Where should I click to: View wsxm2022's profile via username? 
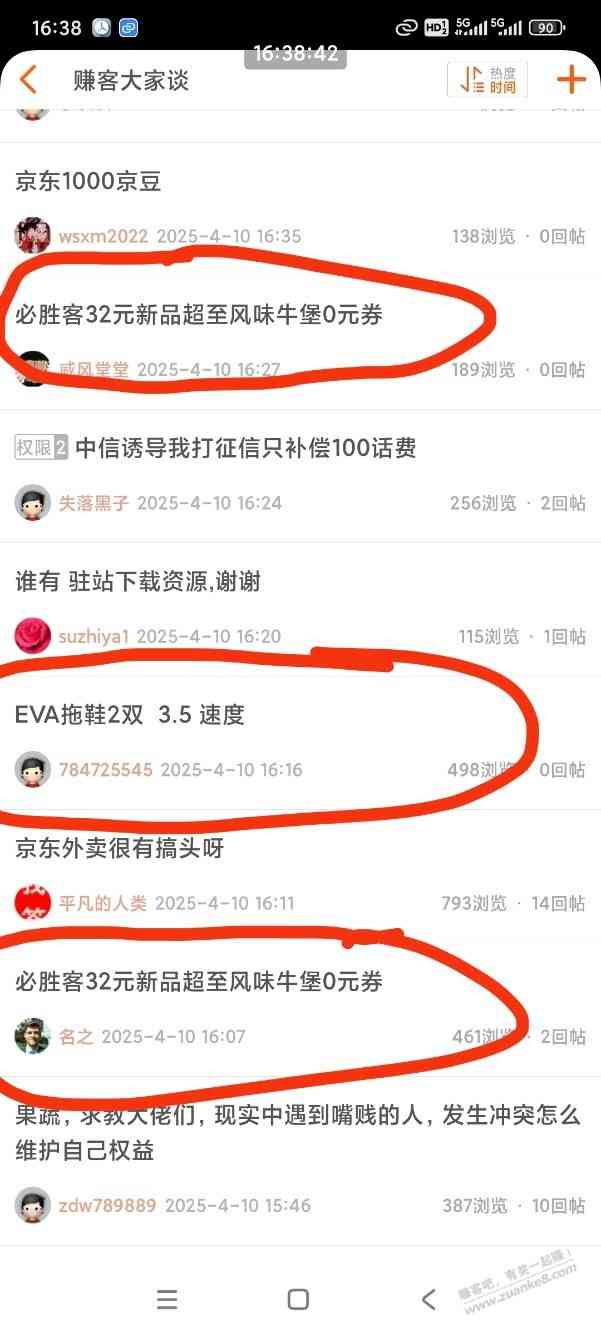103,237
